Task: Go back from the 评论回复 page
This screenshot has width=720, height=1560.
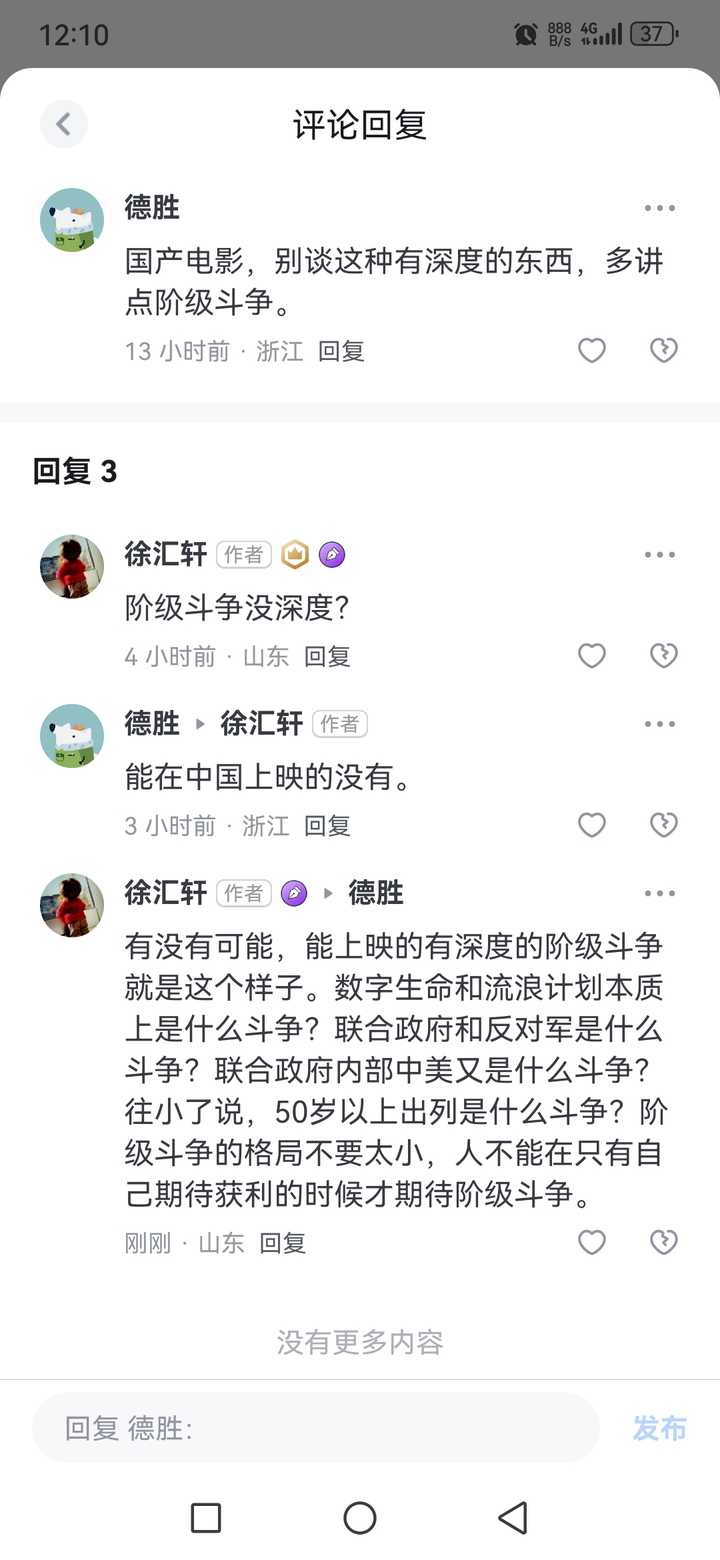Action: [63, 124]
